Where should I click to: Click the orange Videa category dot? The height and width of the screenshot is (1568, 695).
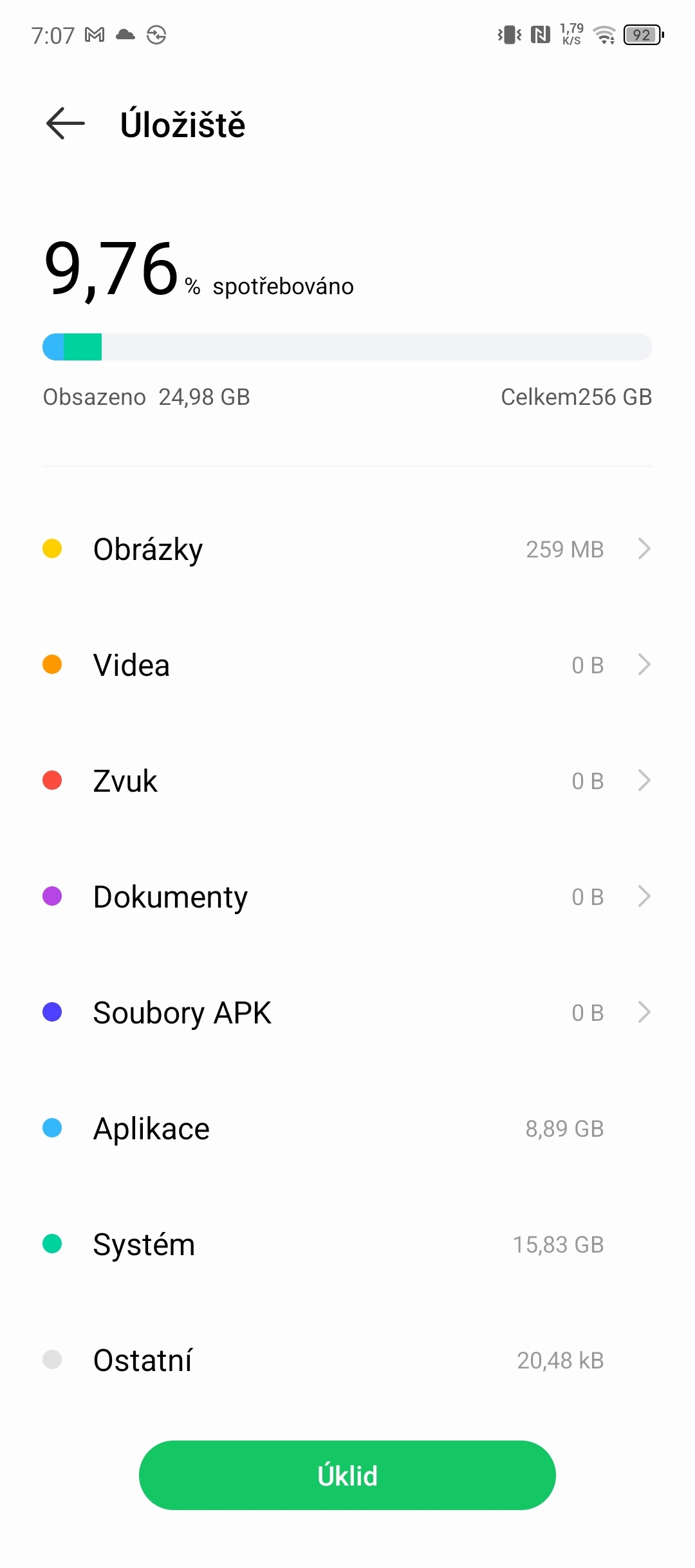pos(52,664)
